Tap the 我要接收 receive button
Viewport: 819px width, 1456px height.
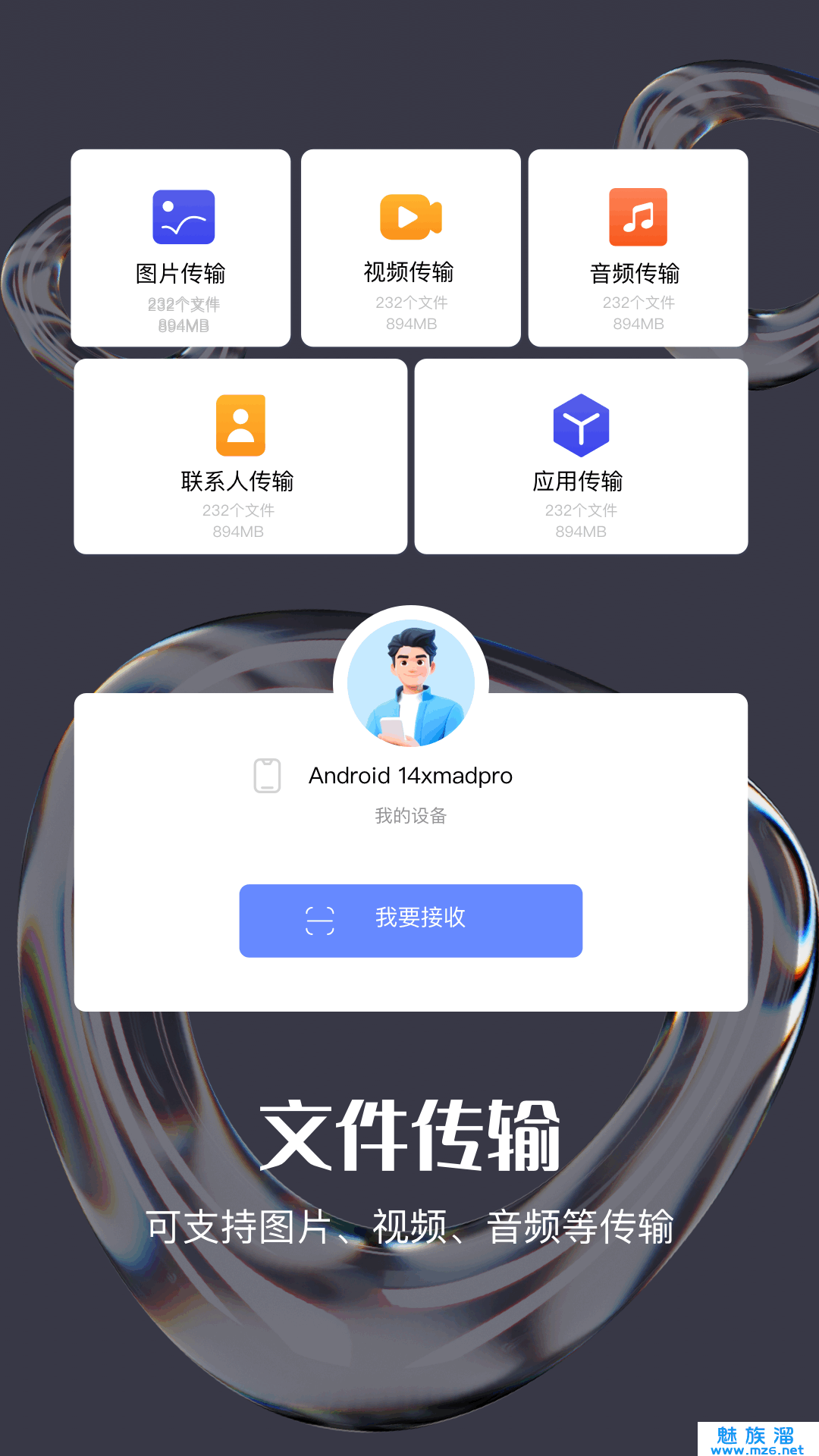click(x=410, y=920)
